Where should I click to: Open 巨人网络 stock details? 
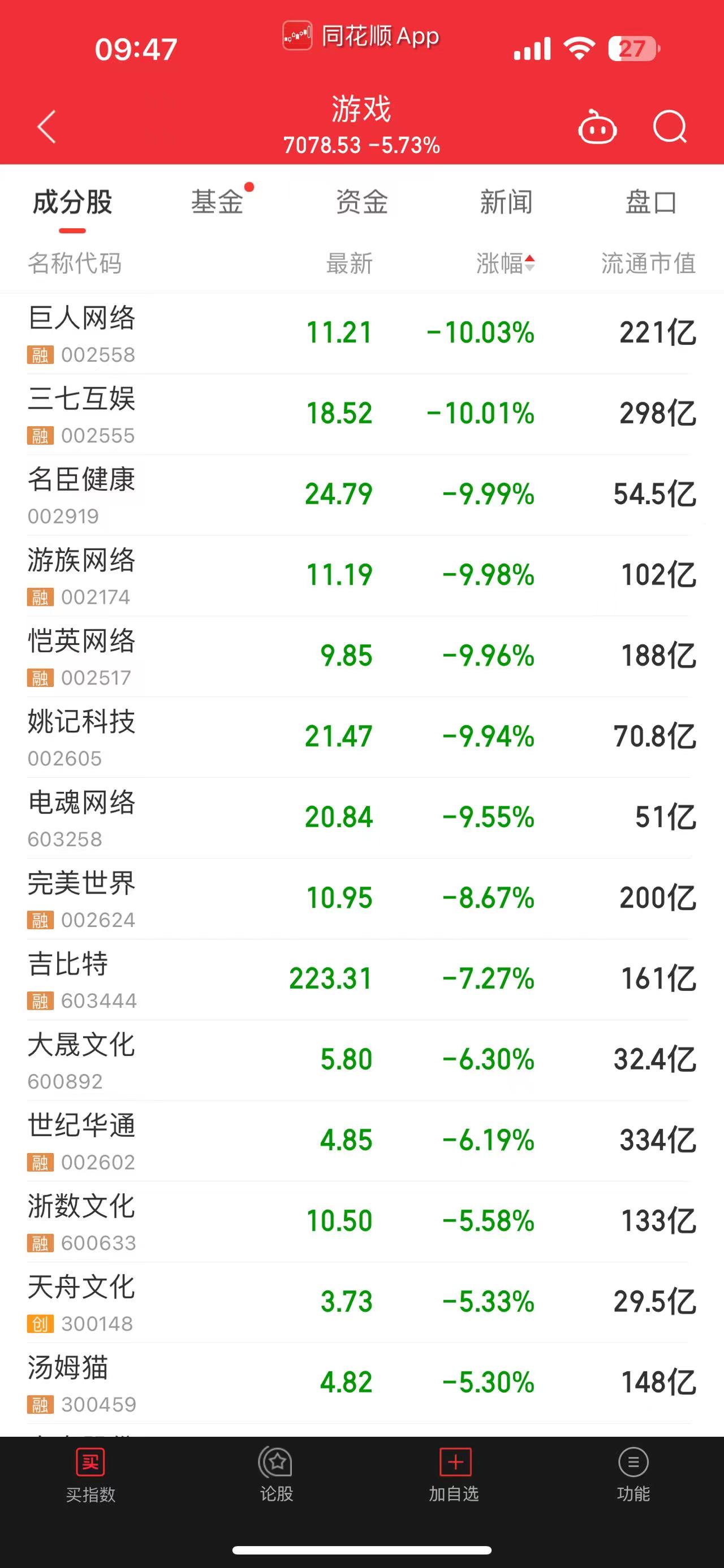(x=361, y=333)
